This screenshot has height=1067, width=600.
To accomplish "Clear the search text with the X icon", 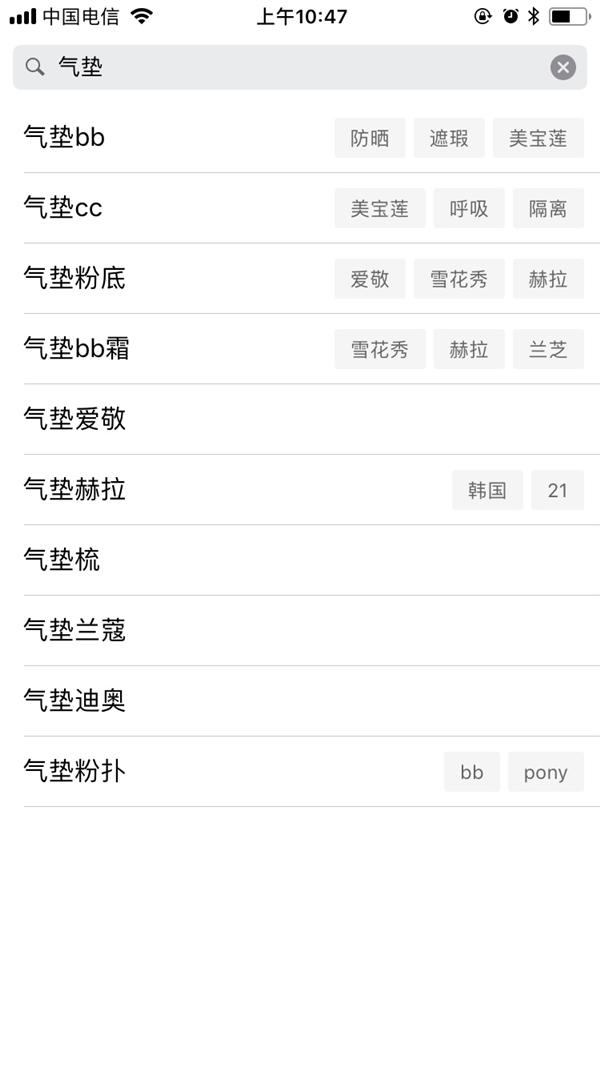I will click(x=563, y=67).
